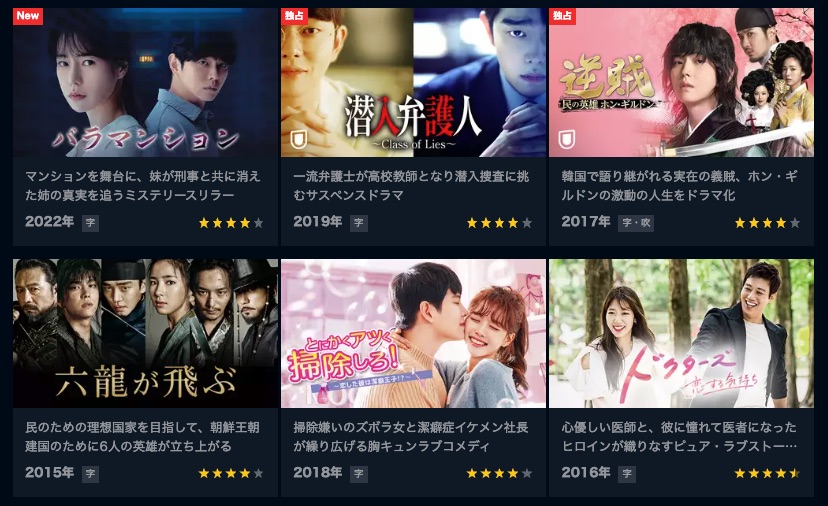Open the バラマンション drama card
The image size is (828, 506).
tap(145, 85)
